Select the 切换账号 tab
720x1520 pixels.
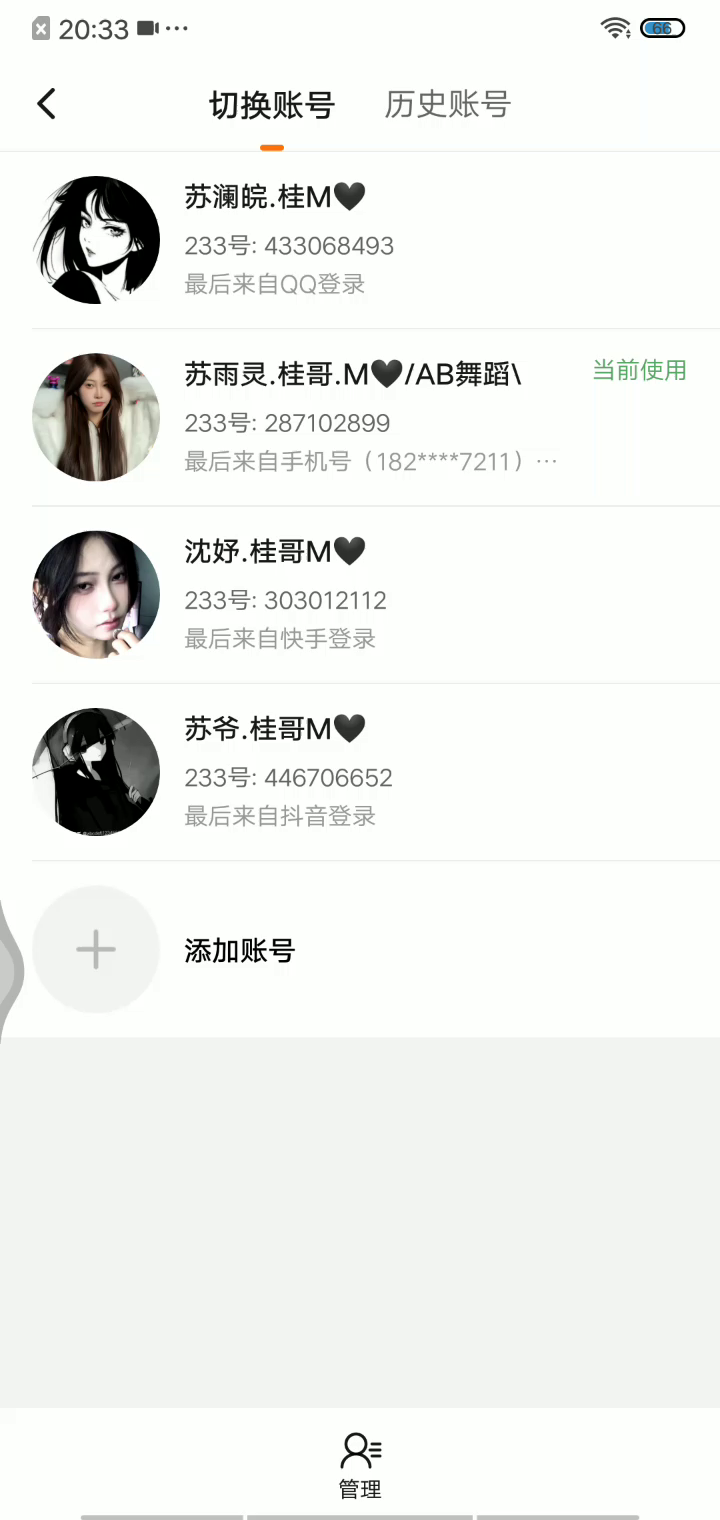click(271, 105)
